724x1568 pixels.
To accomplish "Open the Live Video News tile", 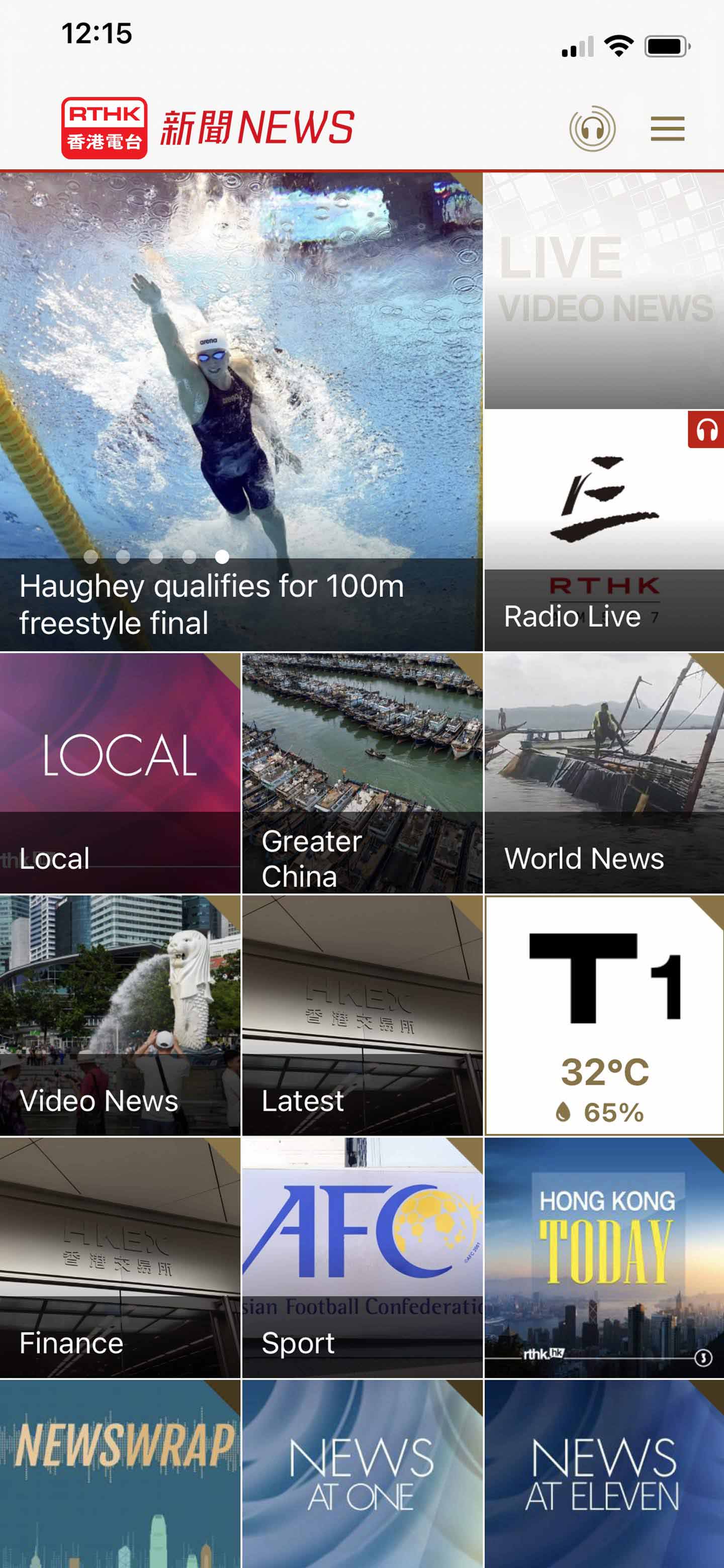I will (603, 290).
